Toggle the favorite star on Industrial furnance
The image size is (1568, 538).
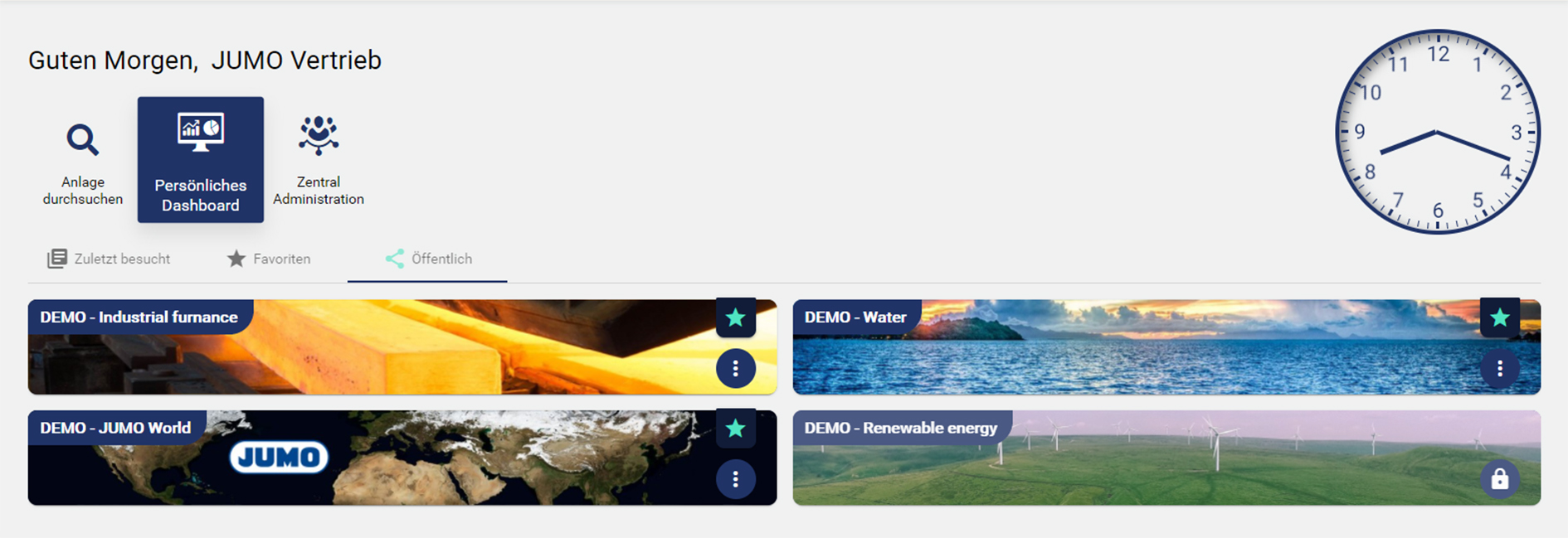coord(736,318)
